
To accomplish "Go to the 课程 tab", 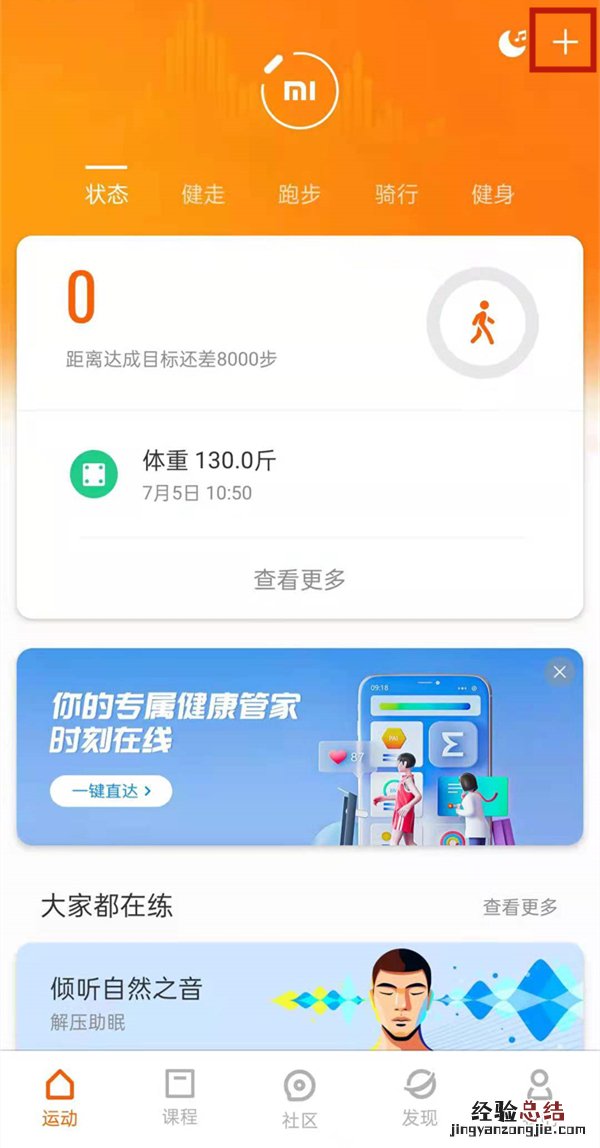I will point(180,1097).
